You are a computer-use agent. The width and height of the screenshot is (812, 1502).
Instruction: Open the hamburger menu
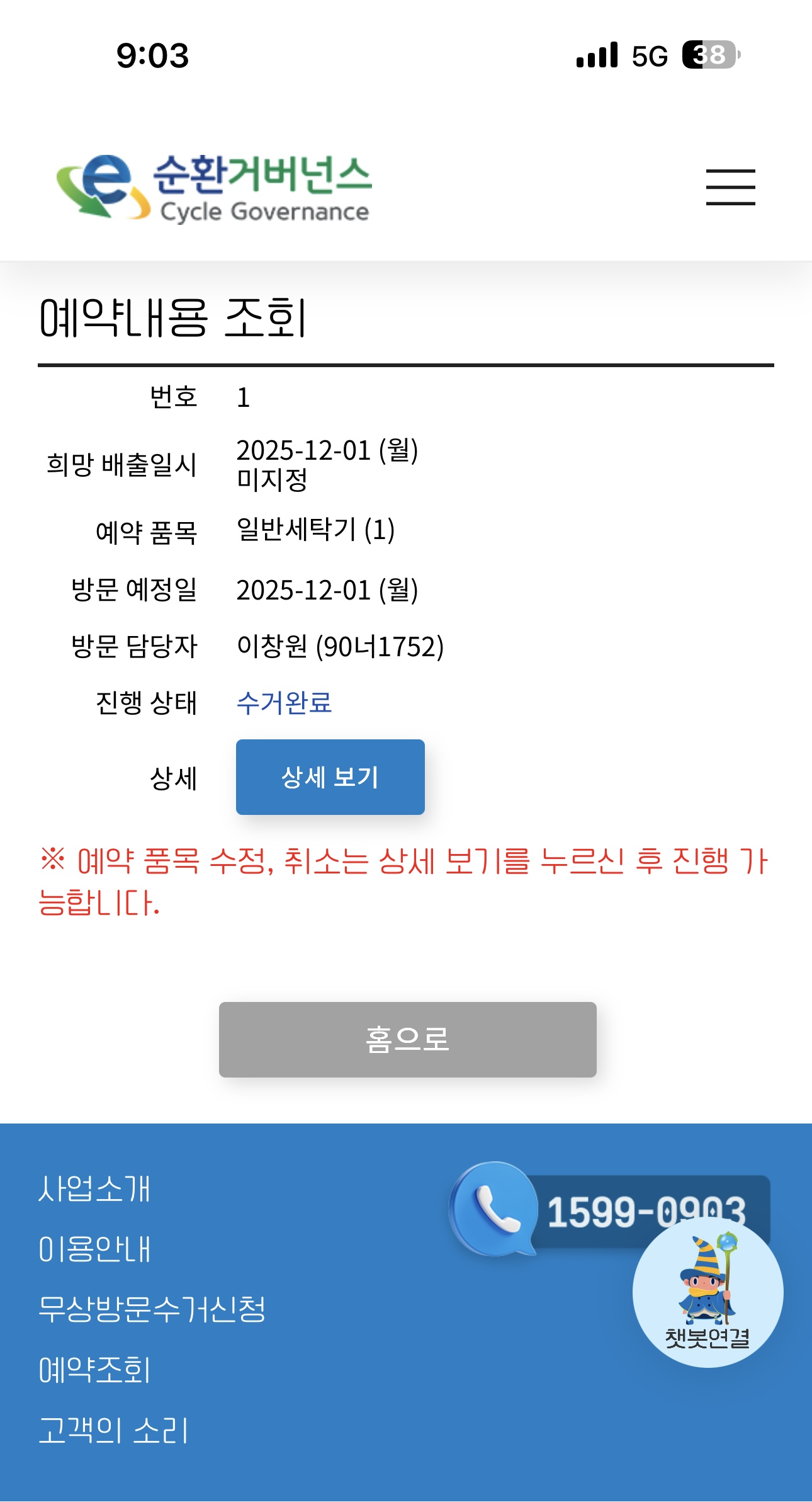tap(730, 187)
